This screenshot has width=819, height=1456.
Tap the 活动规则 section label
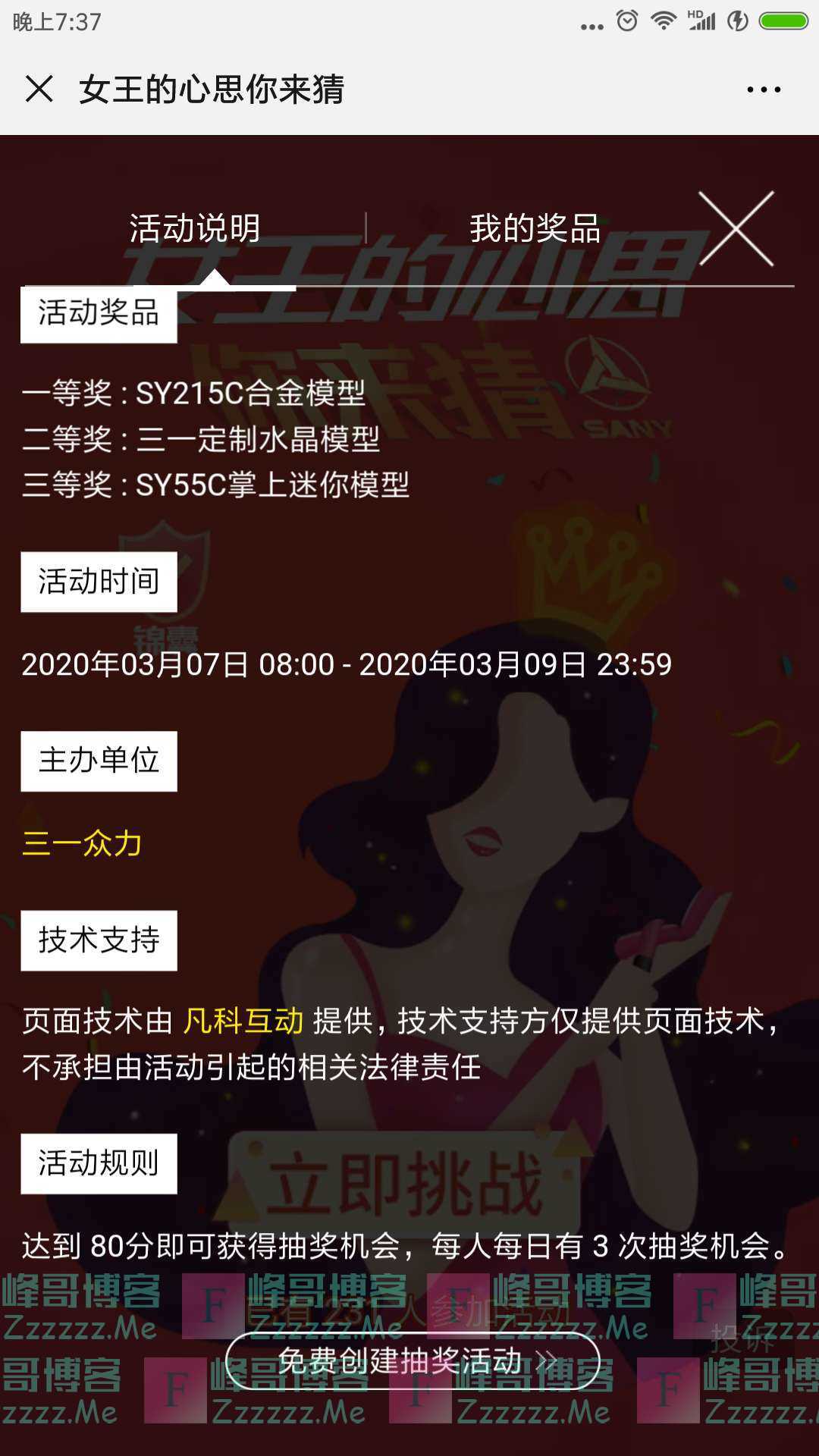(99, 1163)
